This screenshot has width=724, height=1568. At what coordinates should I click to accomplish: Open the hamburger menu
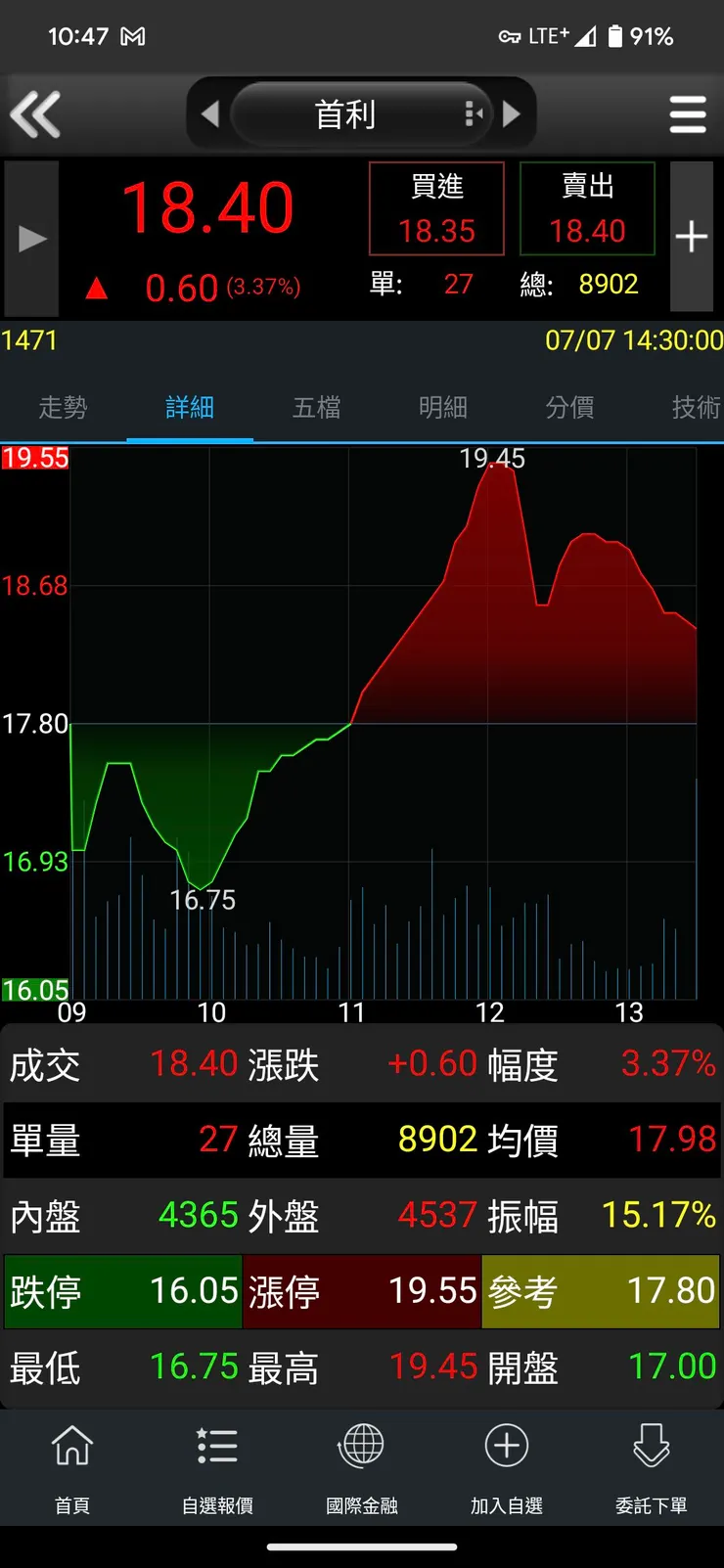point(688,114)
